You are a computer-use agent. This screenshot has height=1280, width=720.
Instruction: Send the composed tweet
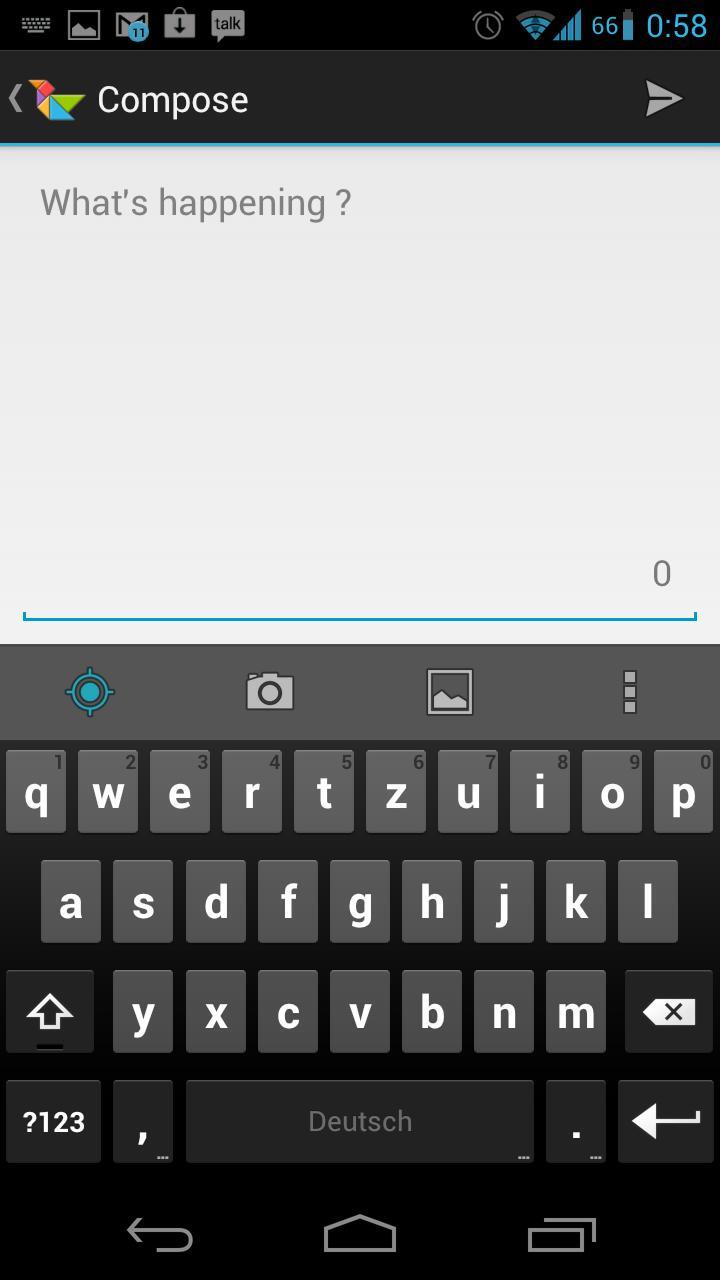point(663,98)
